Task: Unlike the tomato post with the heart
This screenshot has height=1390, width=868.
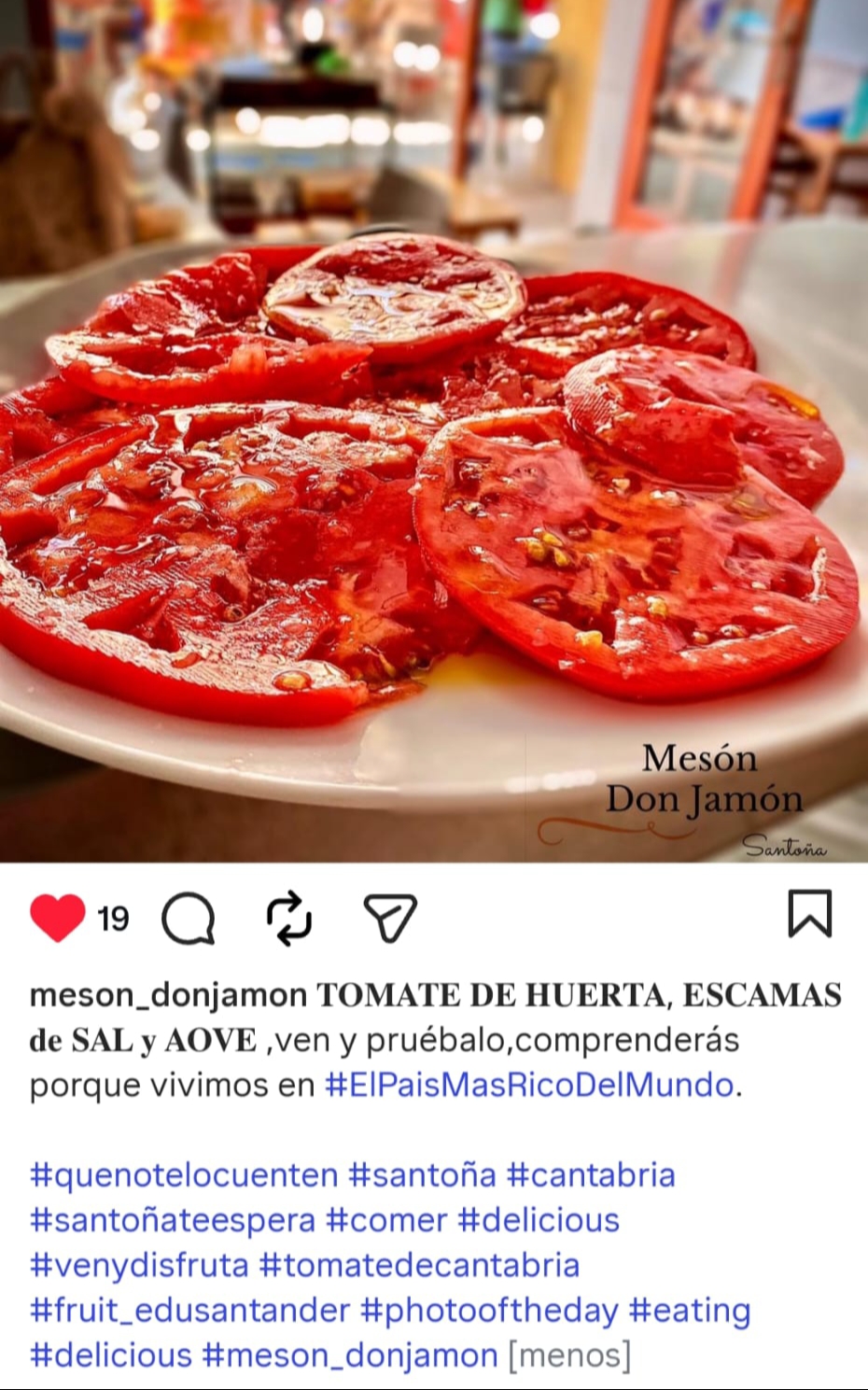Action: pos(58,917)
